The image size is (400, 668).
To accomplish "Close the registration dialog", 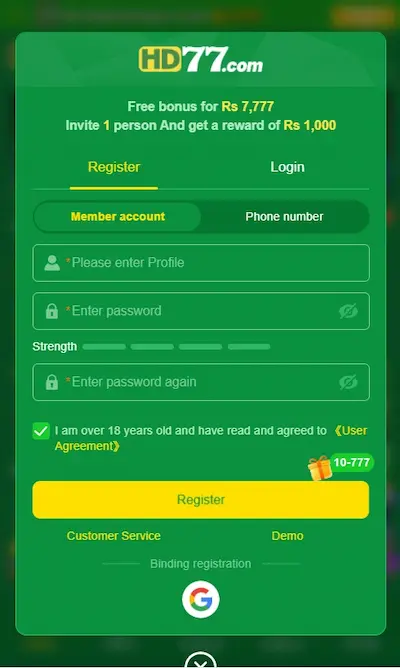I will (x=201, y=662).
